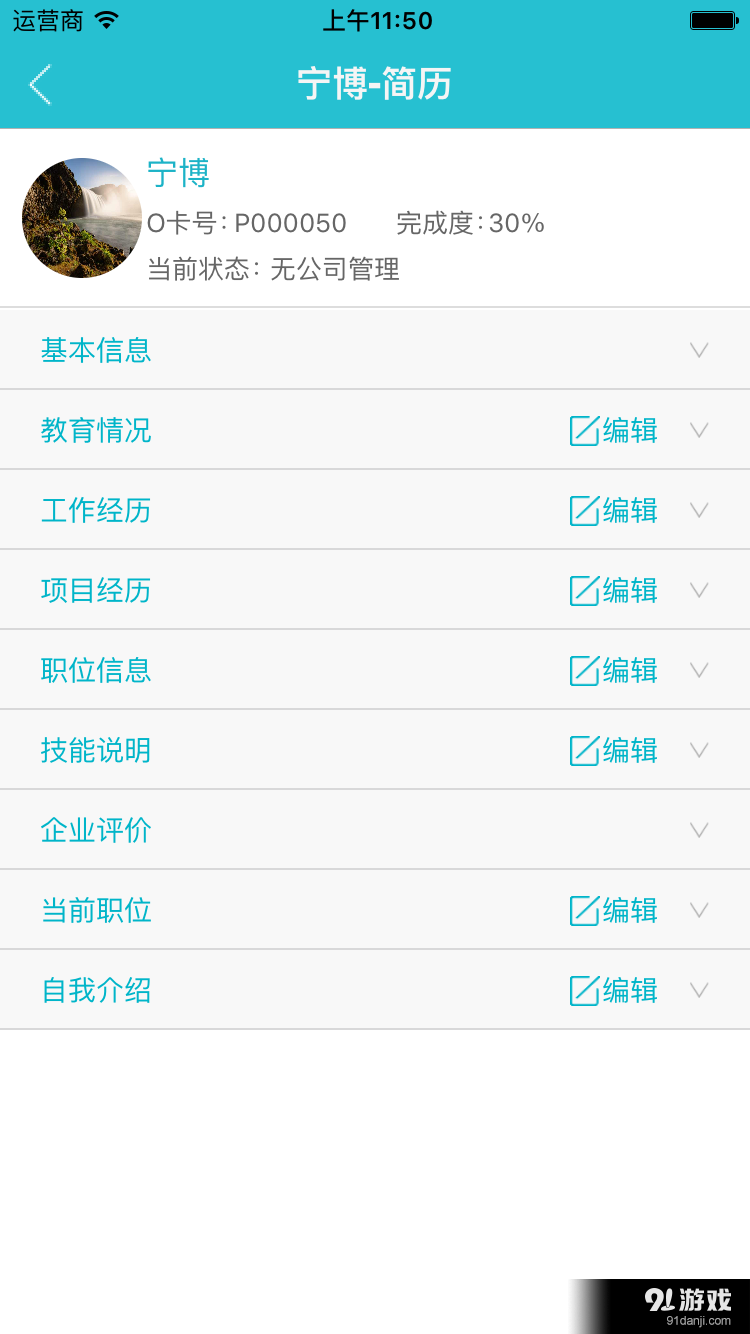Click the edit icon beside 自我介绍

[583, 990]
